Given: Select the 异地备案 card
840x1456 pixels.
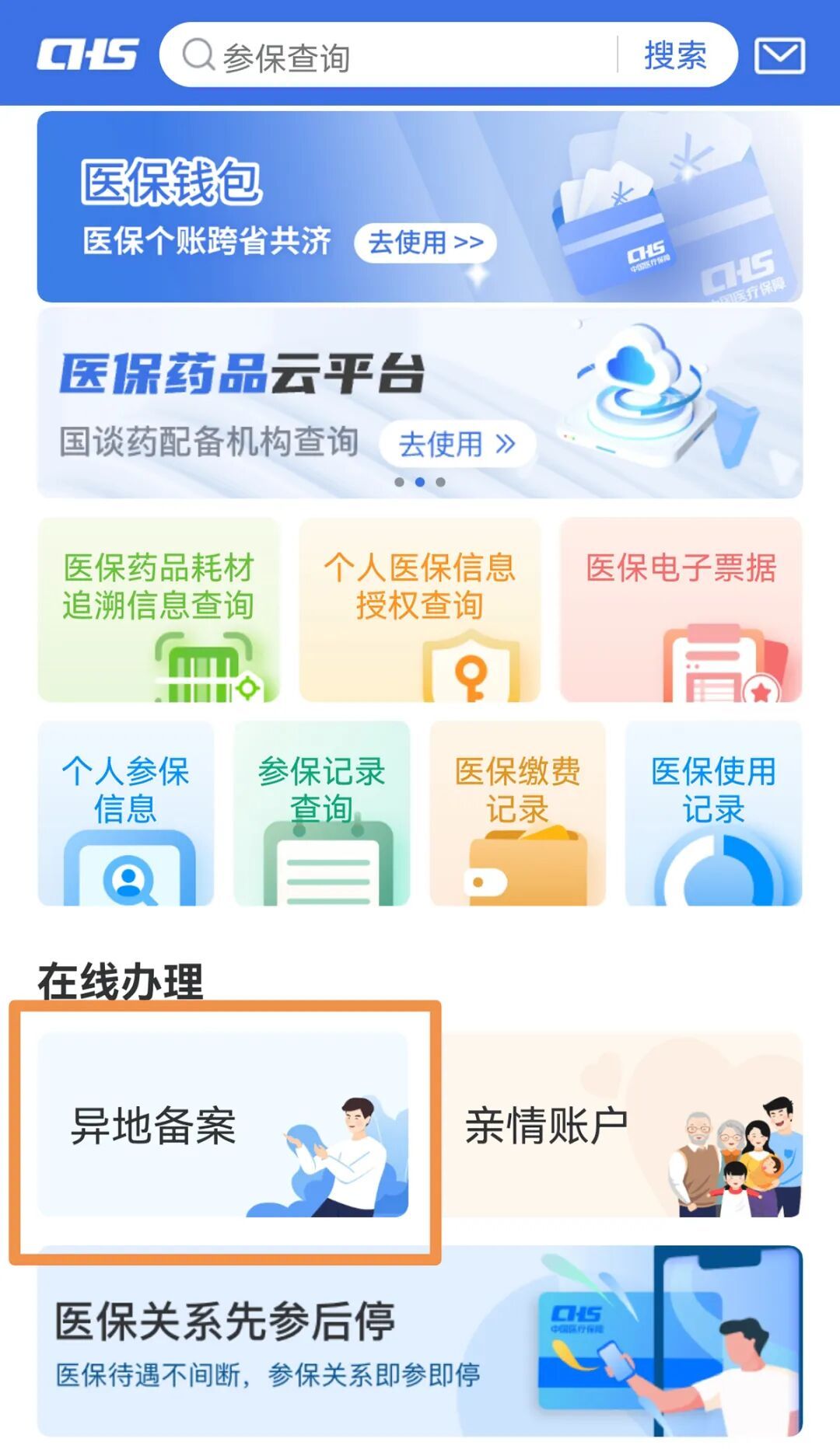Looking at the screenshot, I should (223, 1125).
